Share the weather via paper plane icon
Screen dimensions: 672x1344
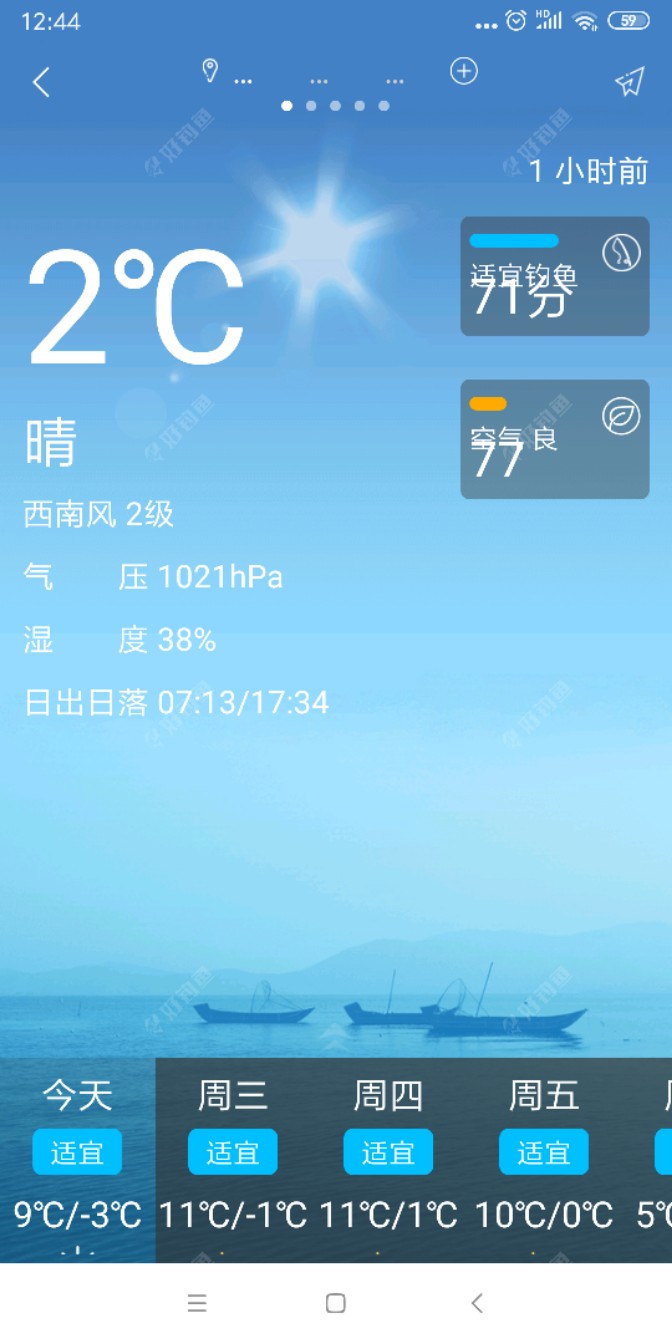pyautogui.click(x=629, y=82)
